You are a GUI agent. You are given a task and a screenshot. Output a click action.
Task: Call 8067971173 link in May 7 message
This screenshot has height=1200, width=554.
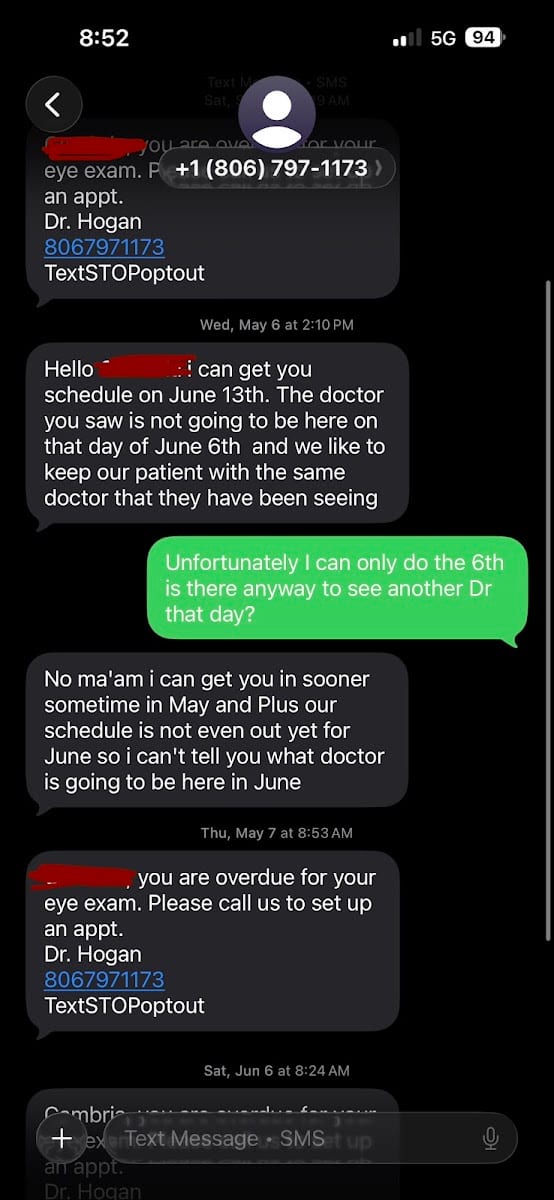coord(104,980)
